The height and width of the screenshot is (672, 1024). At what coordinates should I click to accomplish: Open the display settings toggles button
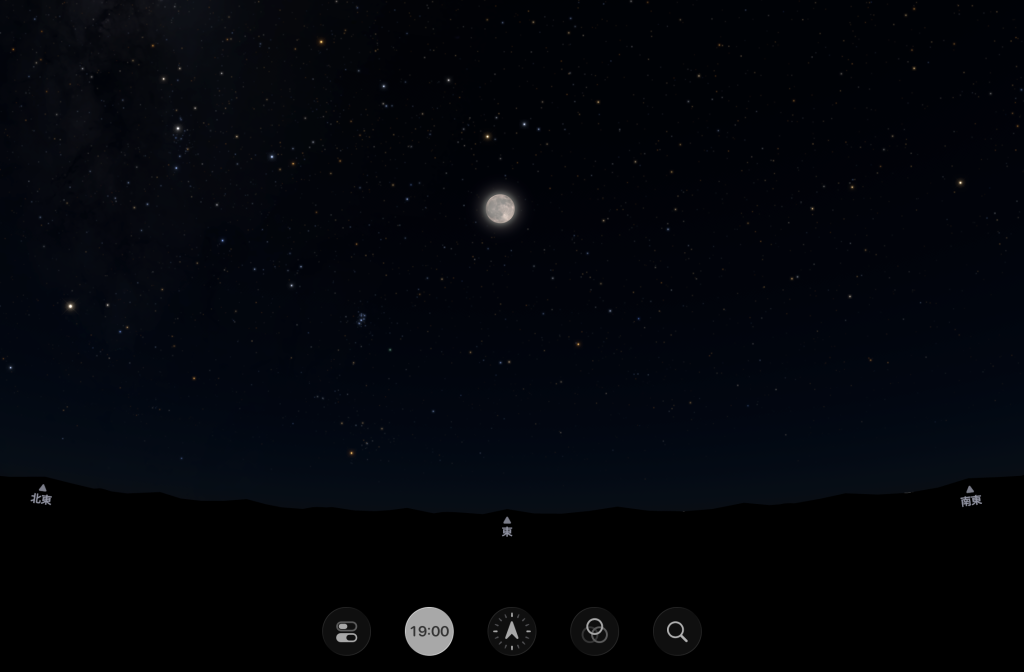[346, 631]
